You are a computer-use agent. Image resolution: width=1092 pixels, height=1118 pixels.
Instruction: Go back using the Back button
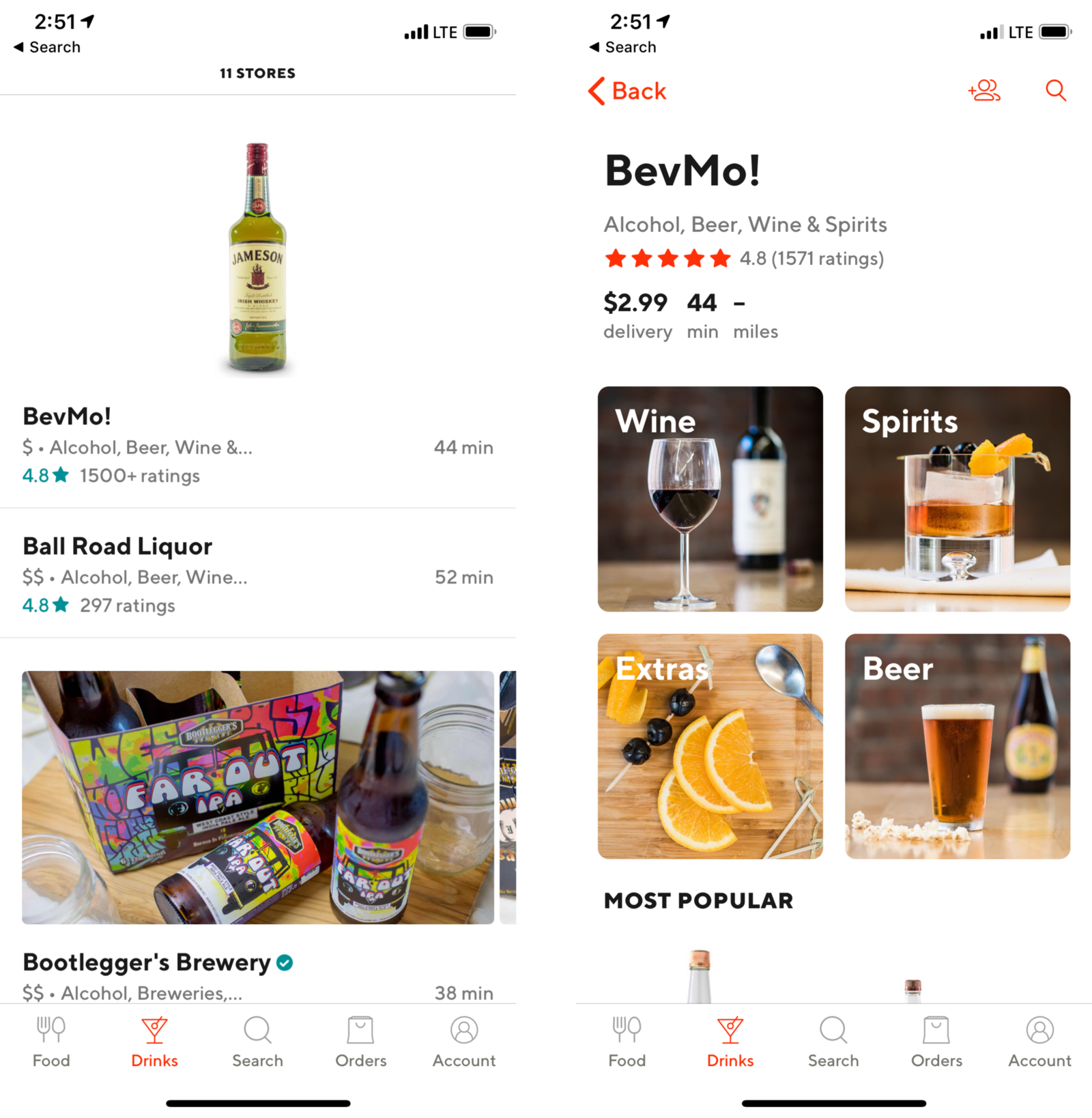pos(627,91)
